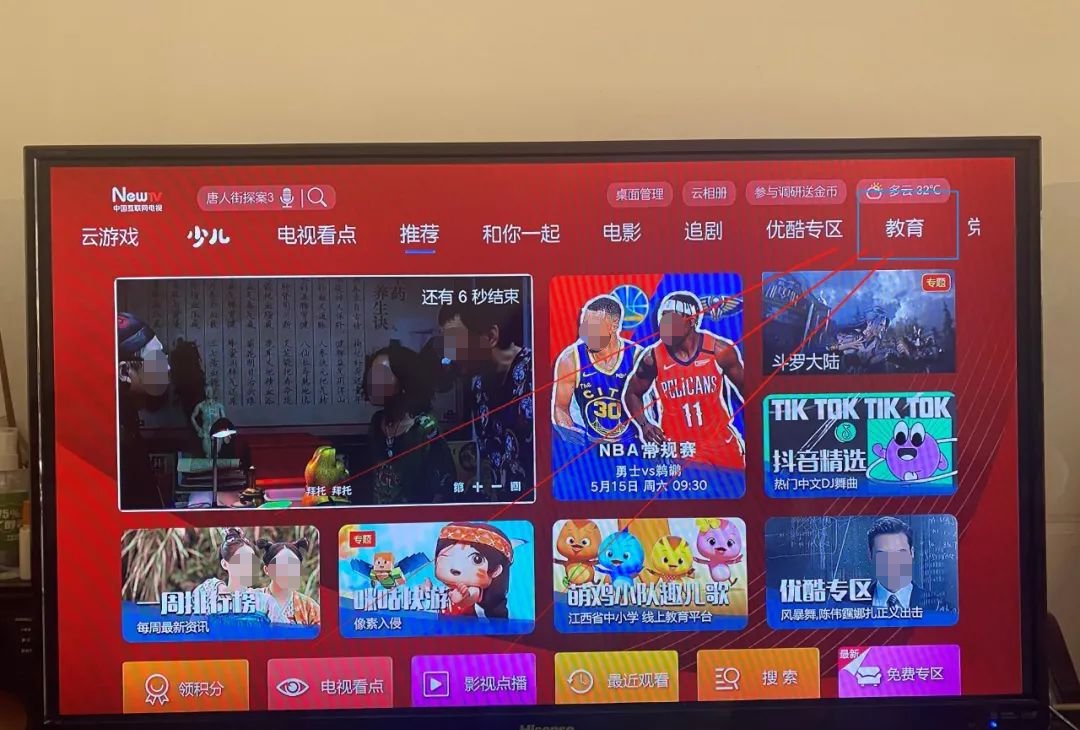View 最近观看 watch history
Screen dimensions: 1080x730
point(617,680)
